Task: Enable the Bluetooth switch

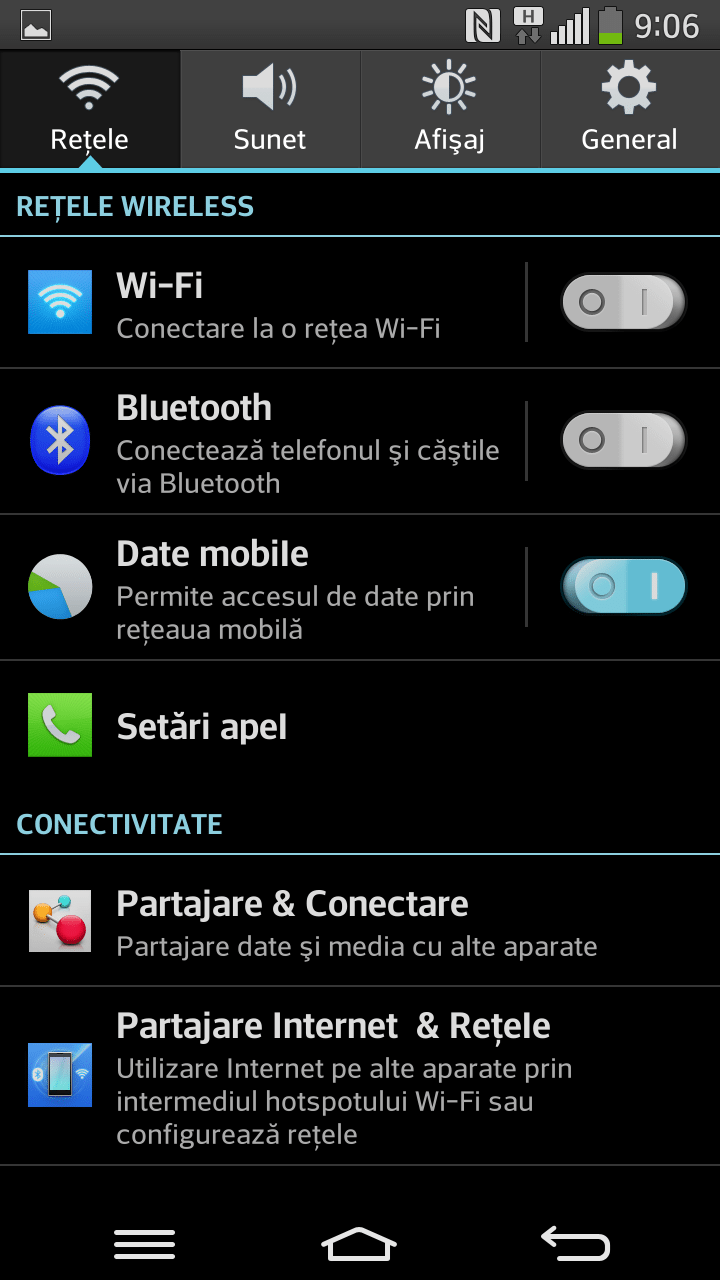Action: [623, 440]
